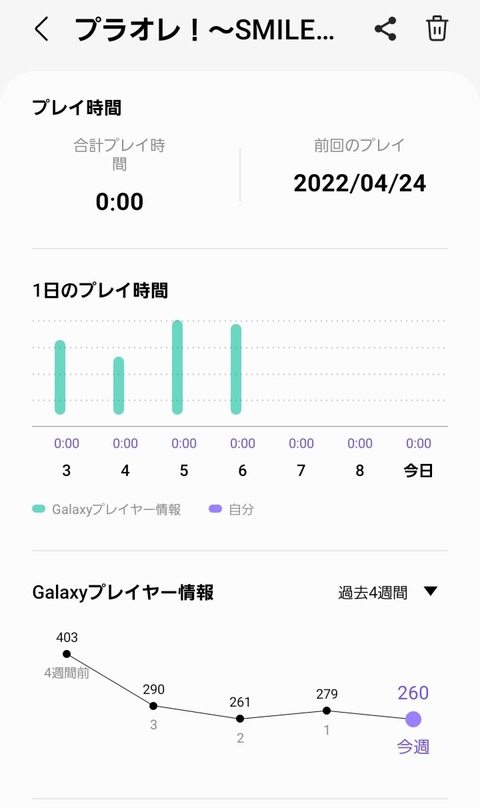Share this game's play info

click(386, 29)
